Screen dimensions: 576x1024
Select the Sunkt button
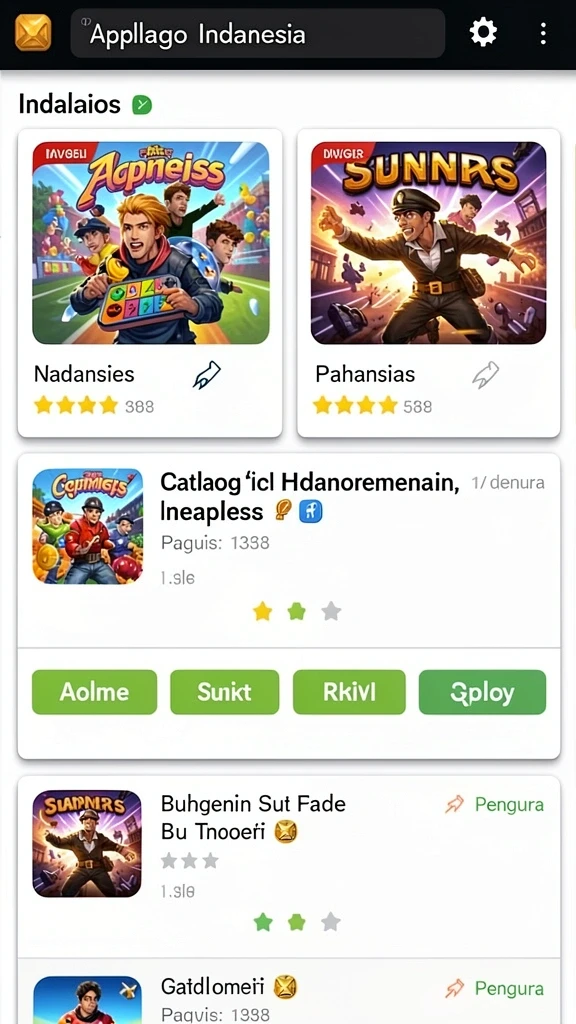225,692
